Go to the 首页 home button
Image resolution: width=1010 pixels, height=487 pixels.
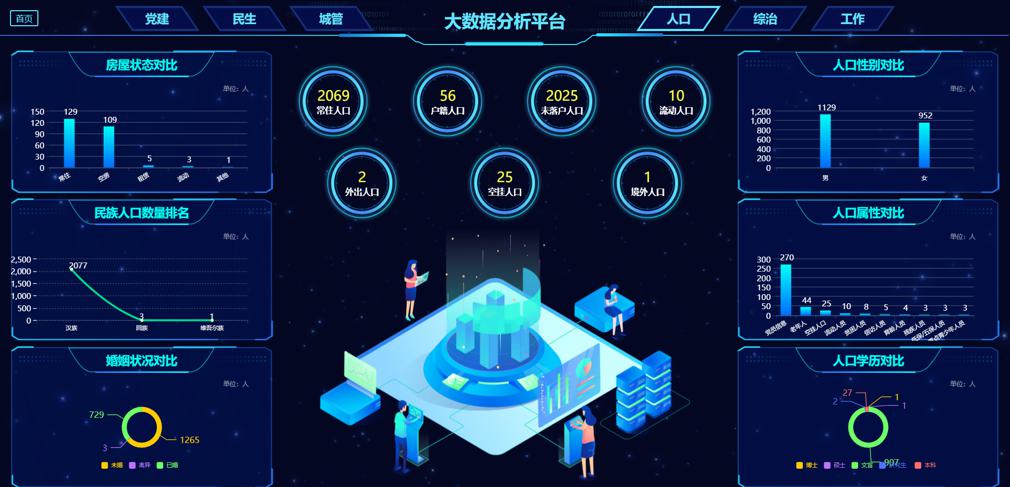coord(23,18)
